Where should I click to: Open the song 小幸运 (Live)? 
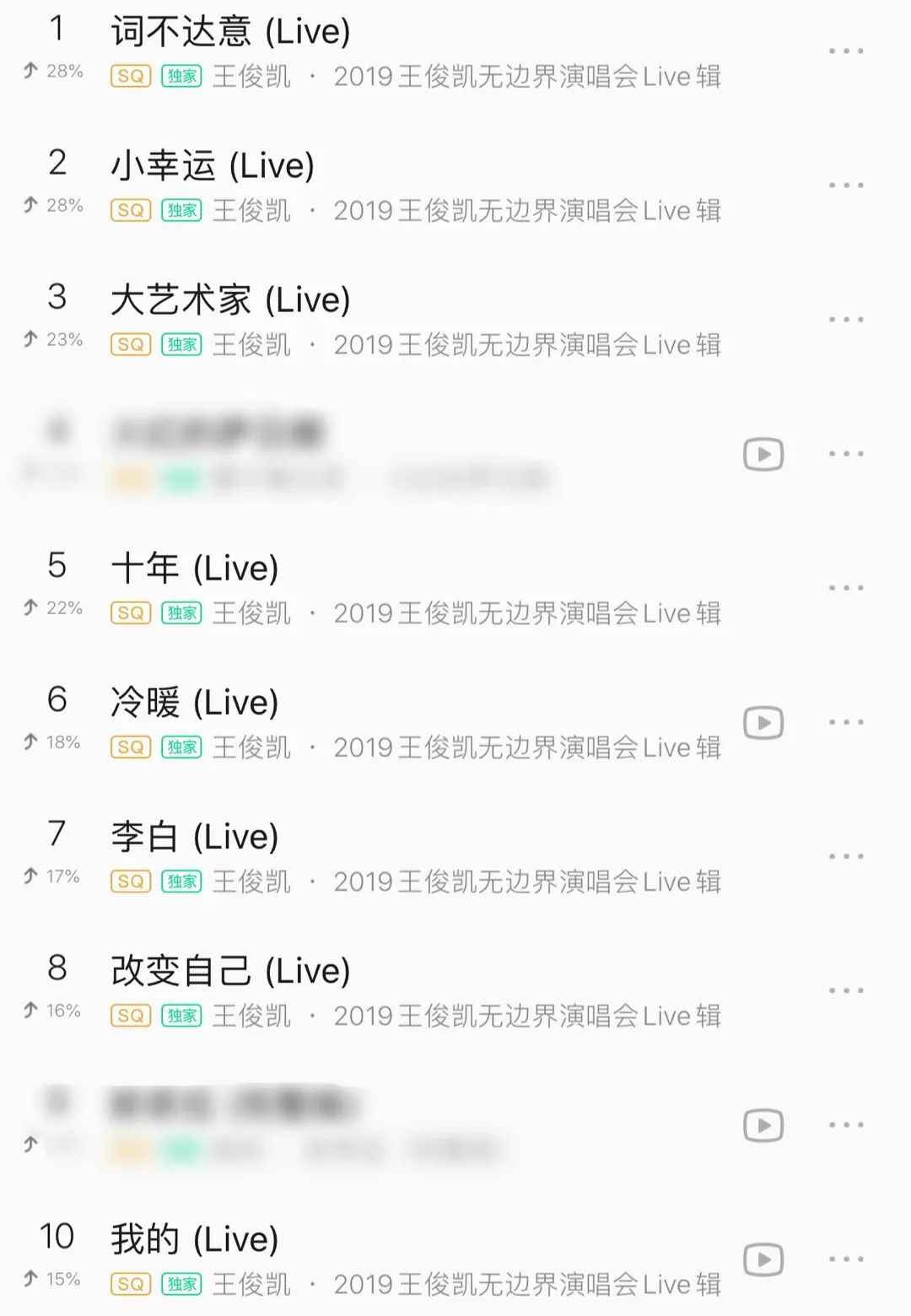tap(213, 166)
